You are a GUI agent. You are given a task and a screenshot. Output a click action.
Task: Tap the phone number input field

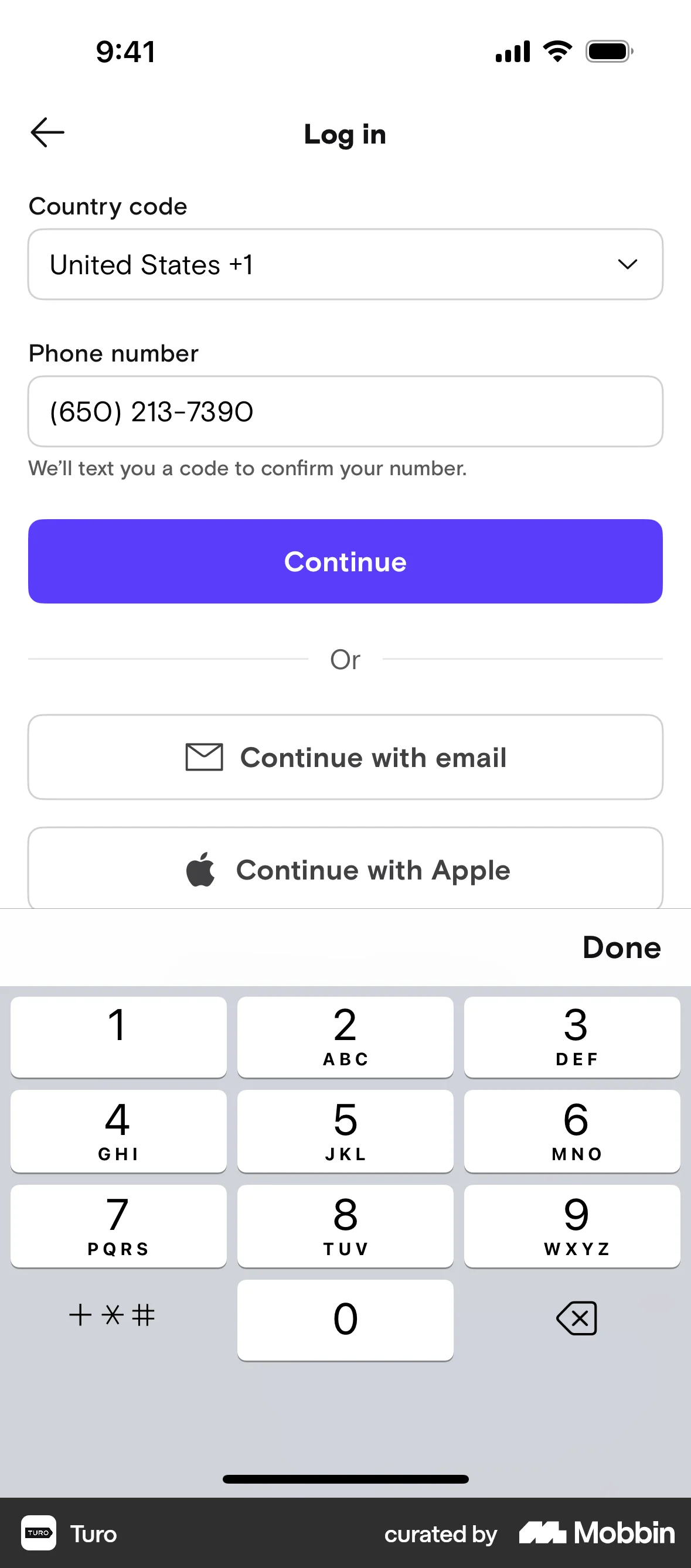(x=345, y=411)
